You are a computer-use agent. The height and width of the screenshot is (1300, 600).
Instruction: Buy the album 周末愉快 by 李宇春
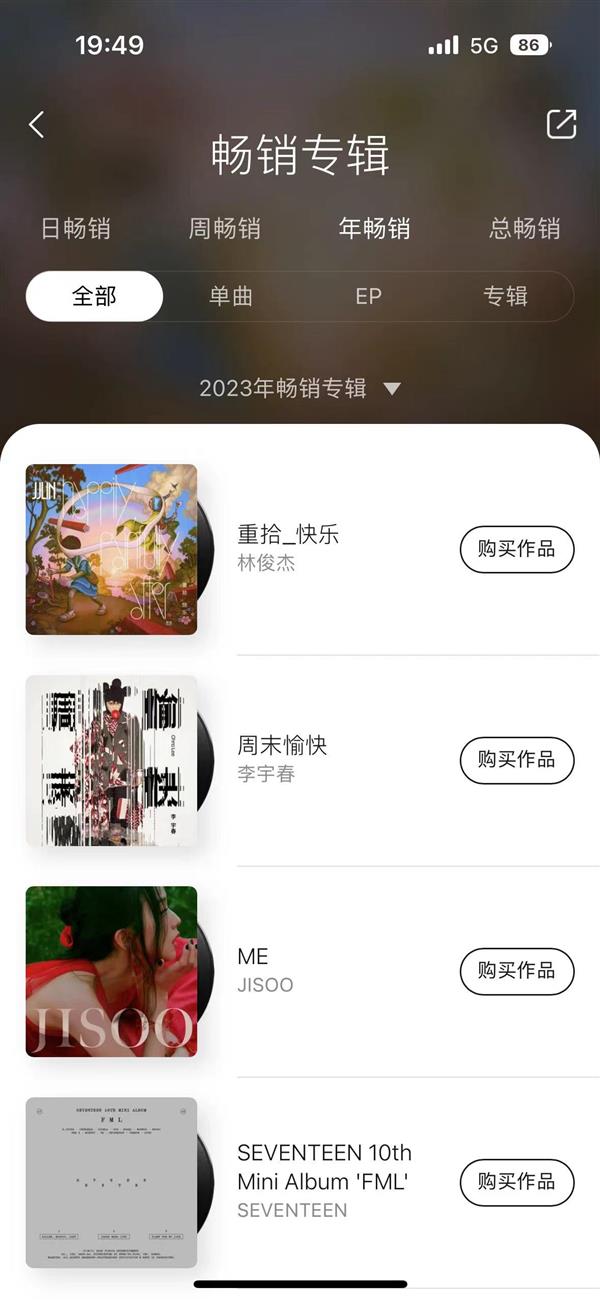pos(516,760)
